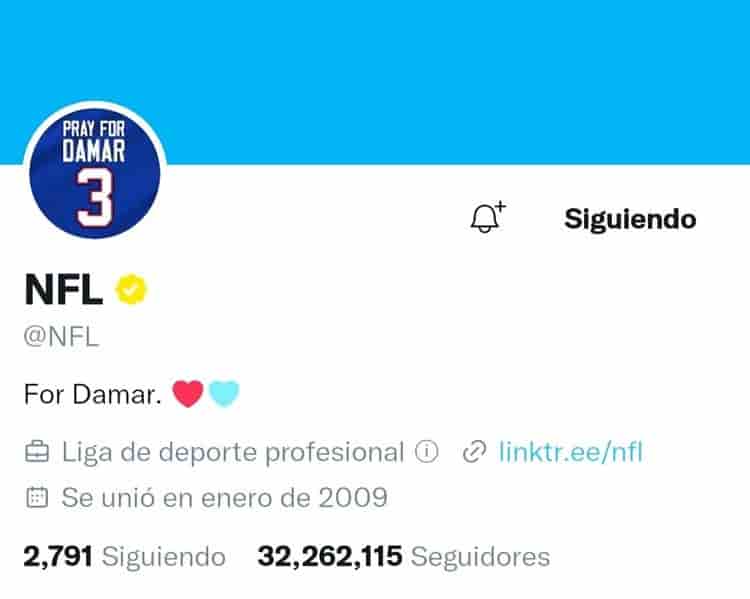Open info icon beside Liga de deporte profesional
The width and height of the screenshot is (750, 599).
click(427, 452)
